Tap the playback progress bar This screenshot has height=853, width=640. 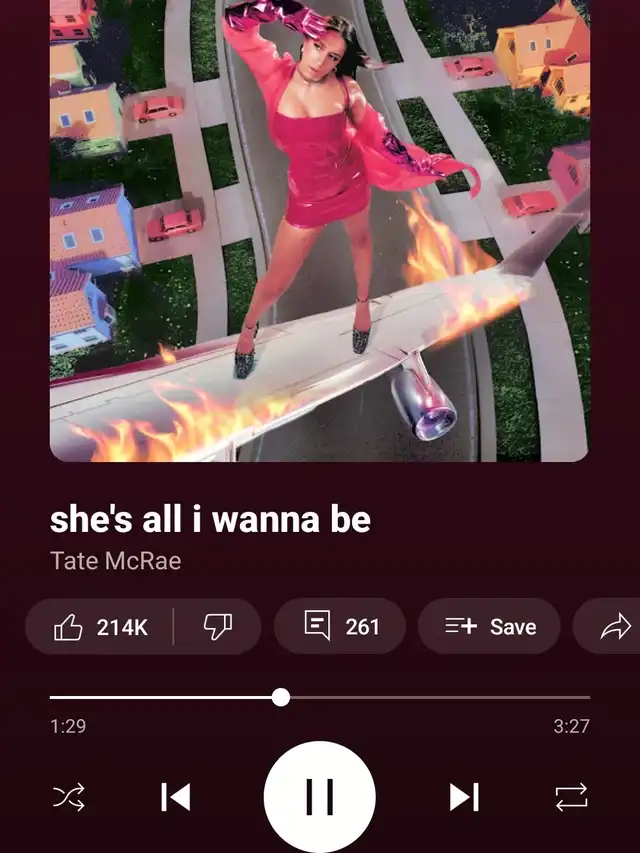click(x=320, y=697)
